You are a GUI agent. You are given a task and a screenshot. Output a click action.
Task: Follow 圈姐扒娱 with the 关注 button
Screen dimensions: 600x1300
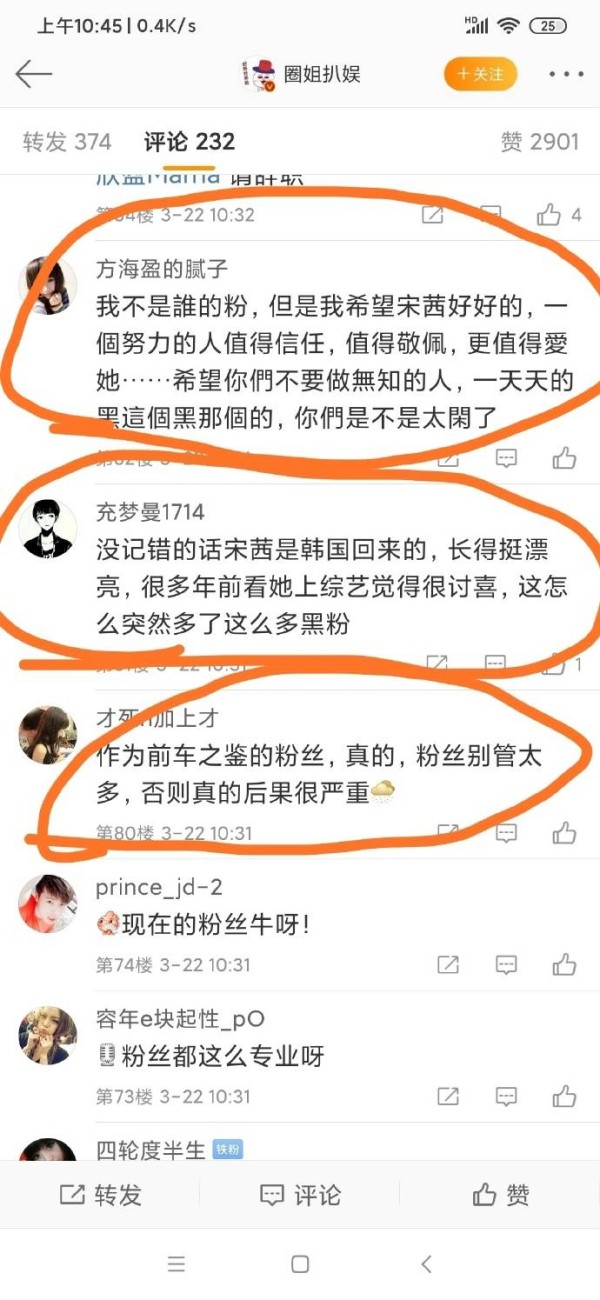481,74
